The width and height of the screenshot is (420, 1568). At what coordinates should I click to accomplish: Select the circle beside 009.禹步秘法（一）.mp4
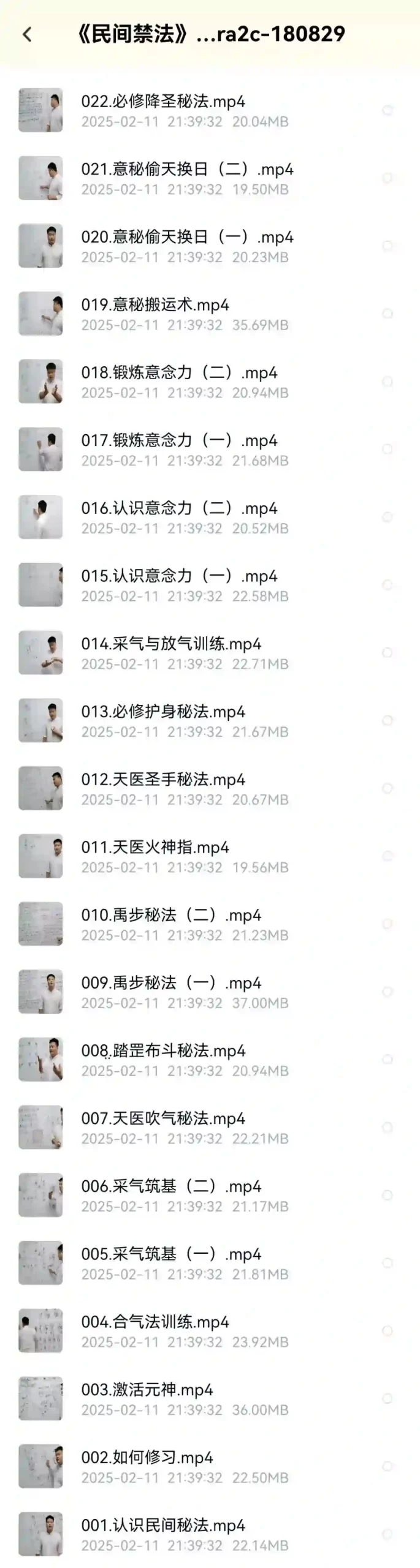(x=388, y=992)
